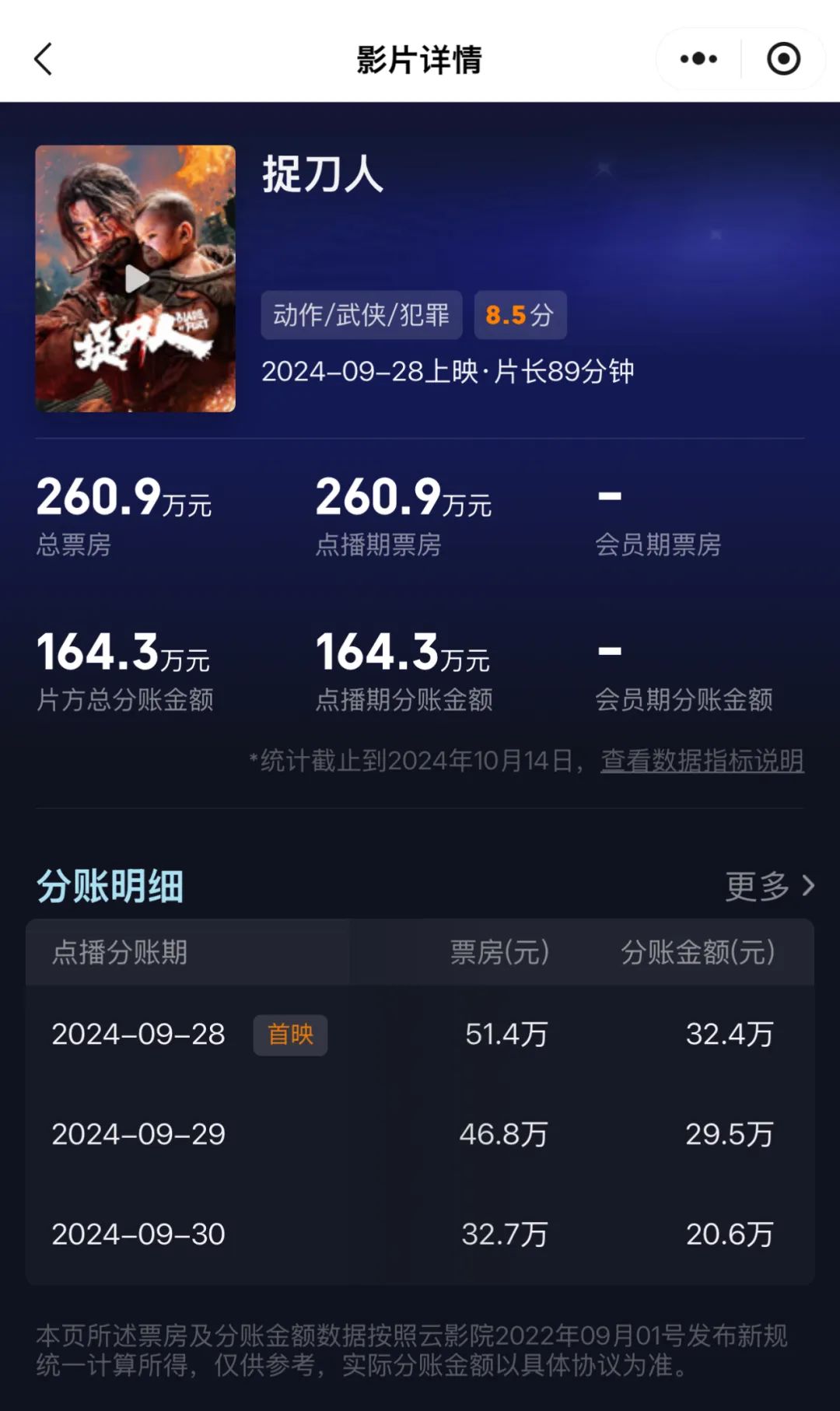Screen dimensions: 840x1411
Task: Play the 捉刀人 trailer on the poster
Action: point(136,278)
